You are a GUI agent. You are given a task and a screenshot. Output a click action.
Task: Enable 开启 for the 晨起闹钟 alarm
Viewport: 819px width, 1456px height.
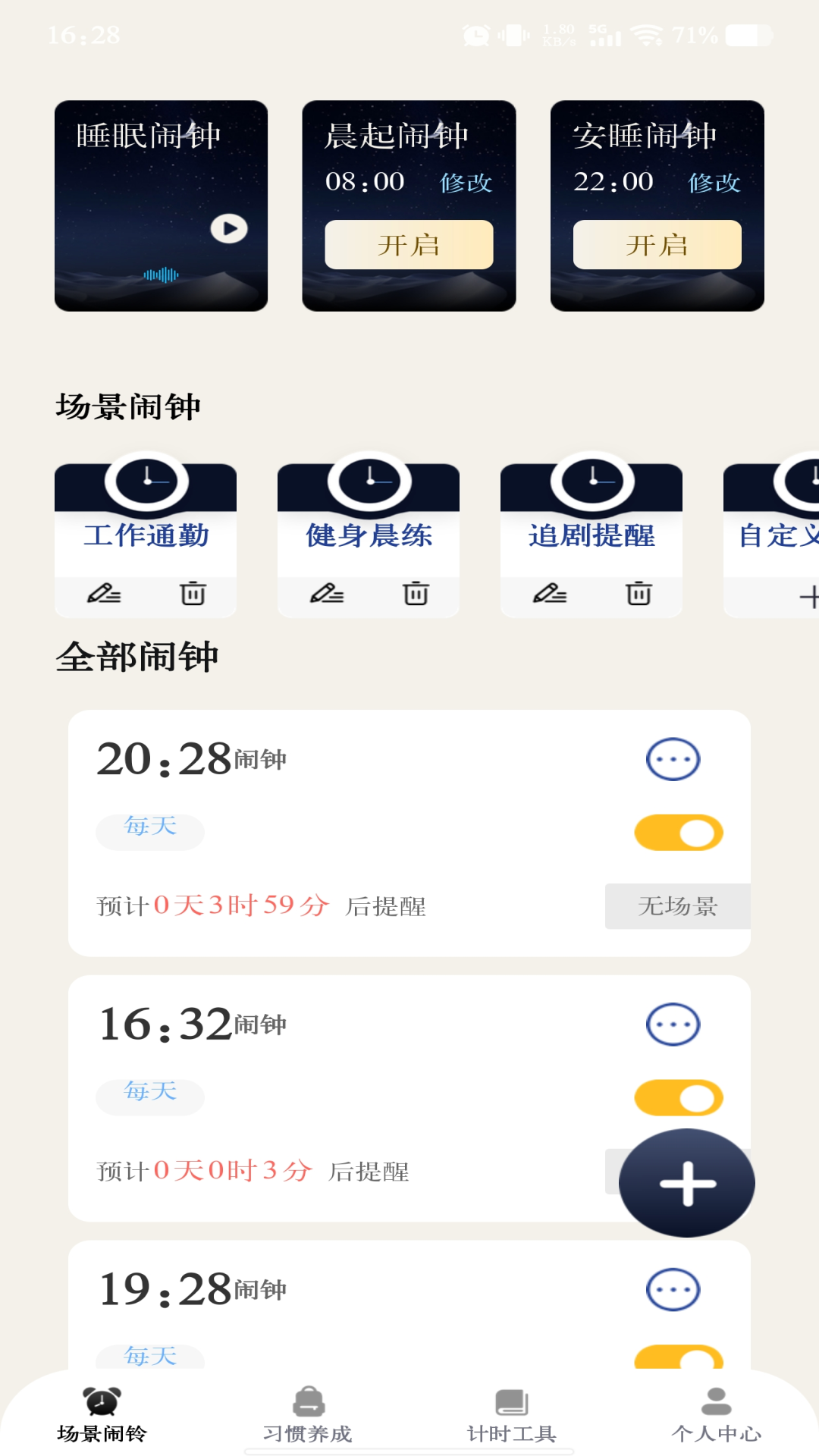[x=409, y=244]
